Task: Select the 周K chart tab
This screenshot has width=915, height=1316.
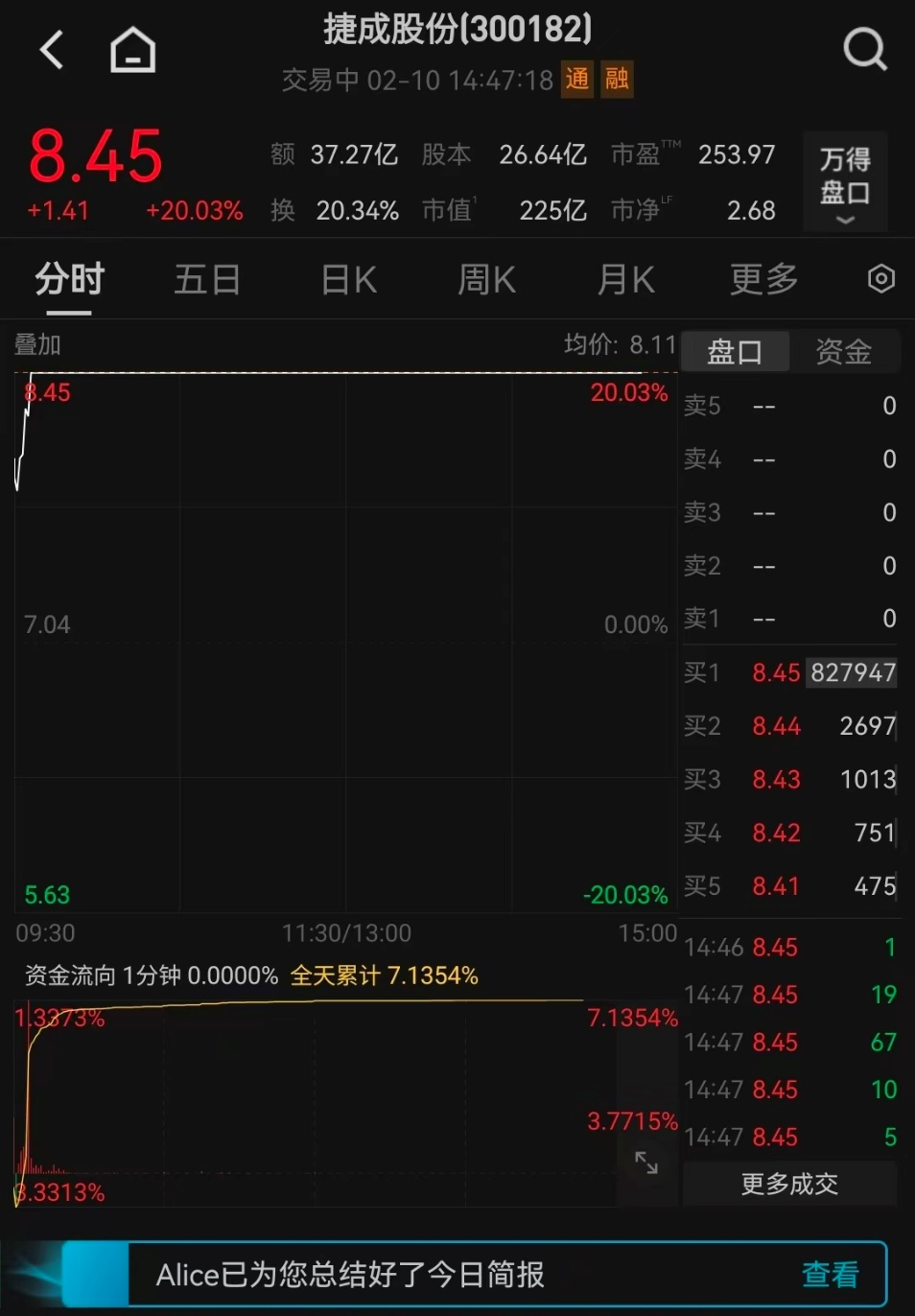Action: click(x=486, y=280)
